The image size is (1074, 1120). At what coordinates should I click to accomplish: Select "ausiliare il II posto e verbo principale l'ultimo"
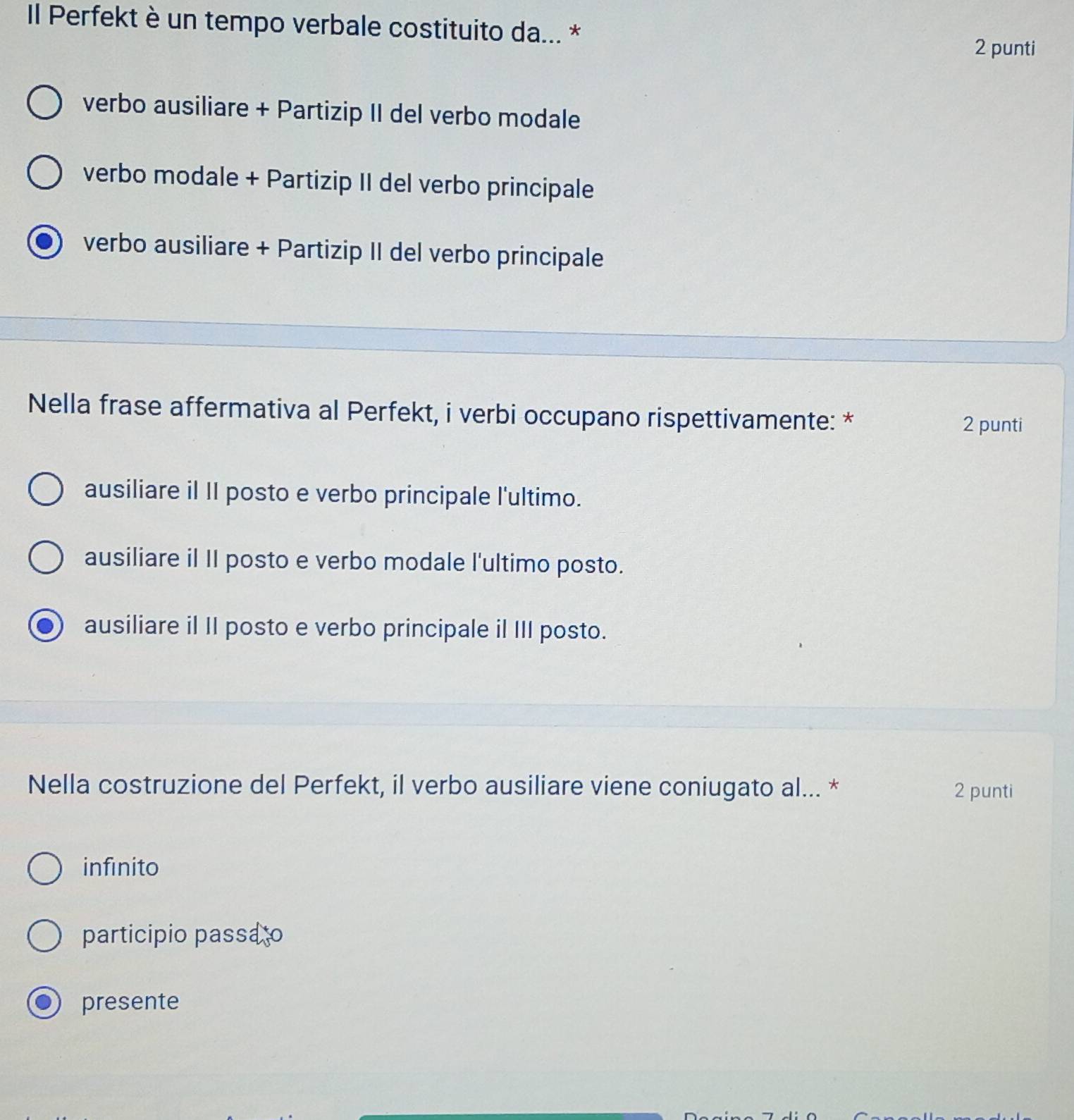coord(46,490)
